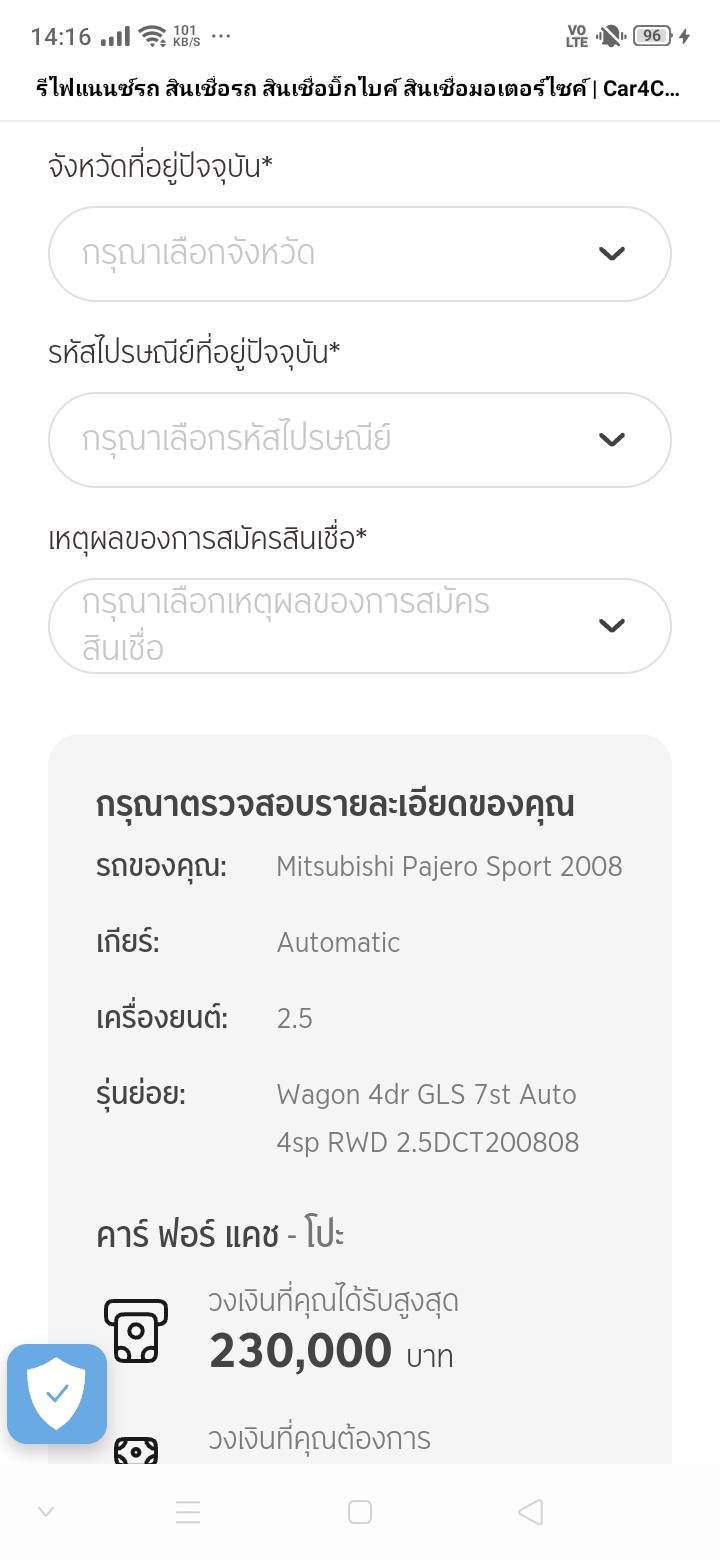The height and width of the screenshot is (1560, 720).
Task: Open the recent apps menu button
Action: 188,1512
